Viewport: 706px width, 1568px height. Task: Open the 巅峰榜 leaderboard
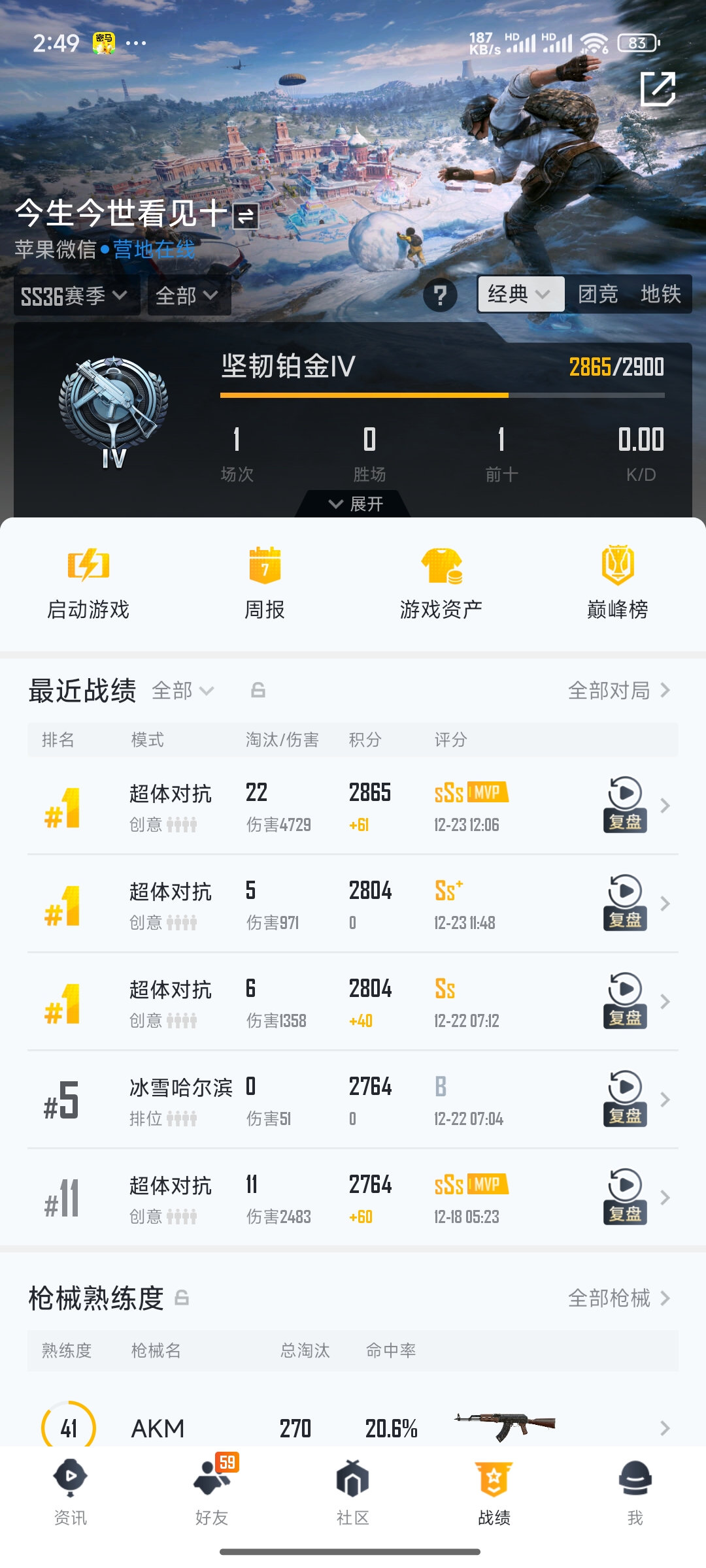[618, 581]
